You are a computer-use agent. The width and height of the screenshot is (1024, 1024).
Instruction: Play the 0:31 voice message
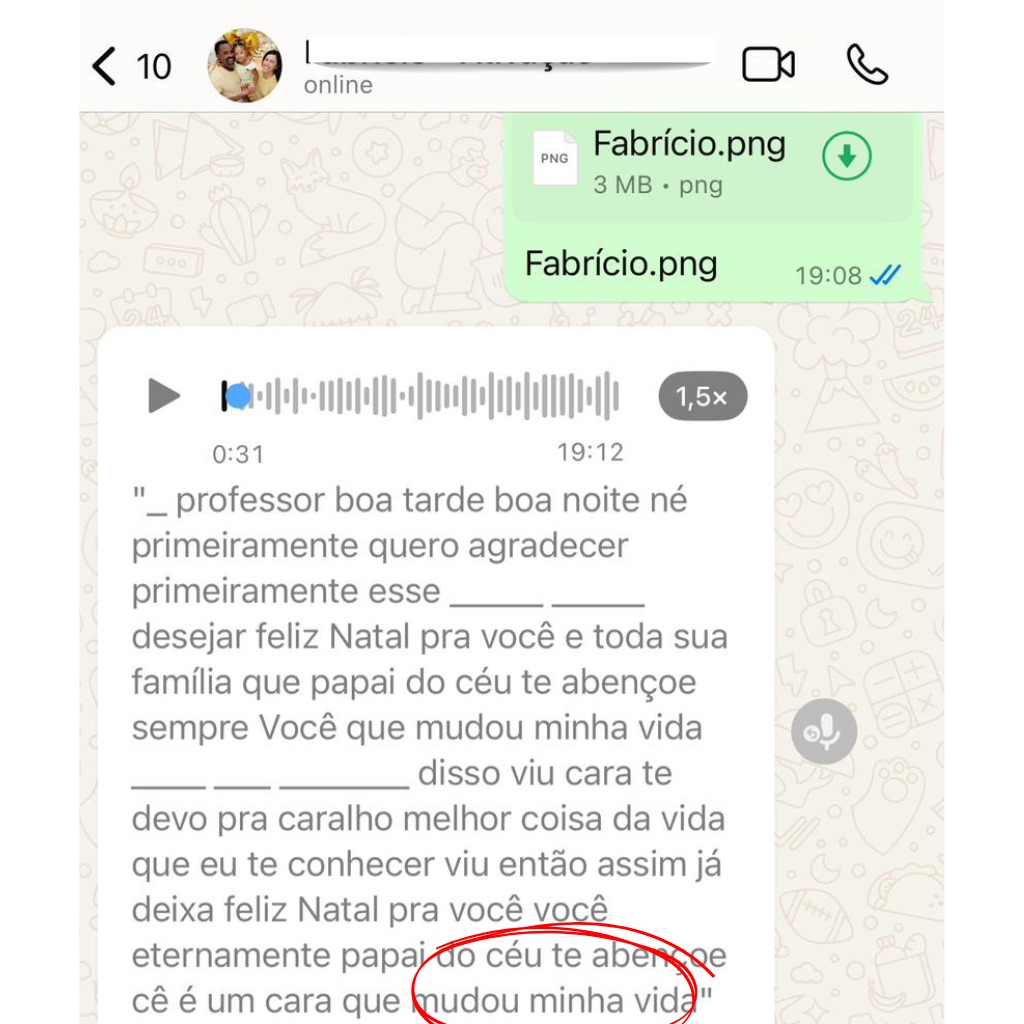(164, 396)
